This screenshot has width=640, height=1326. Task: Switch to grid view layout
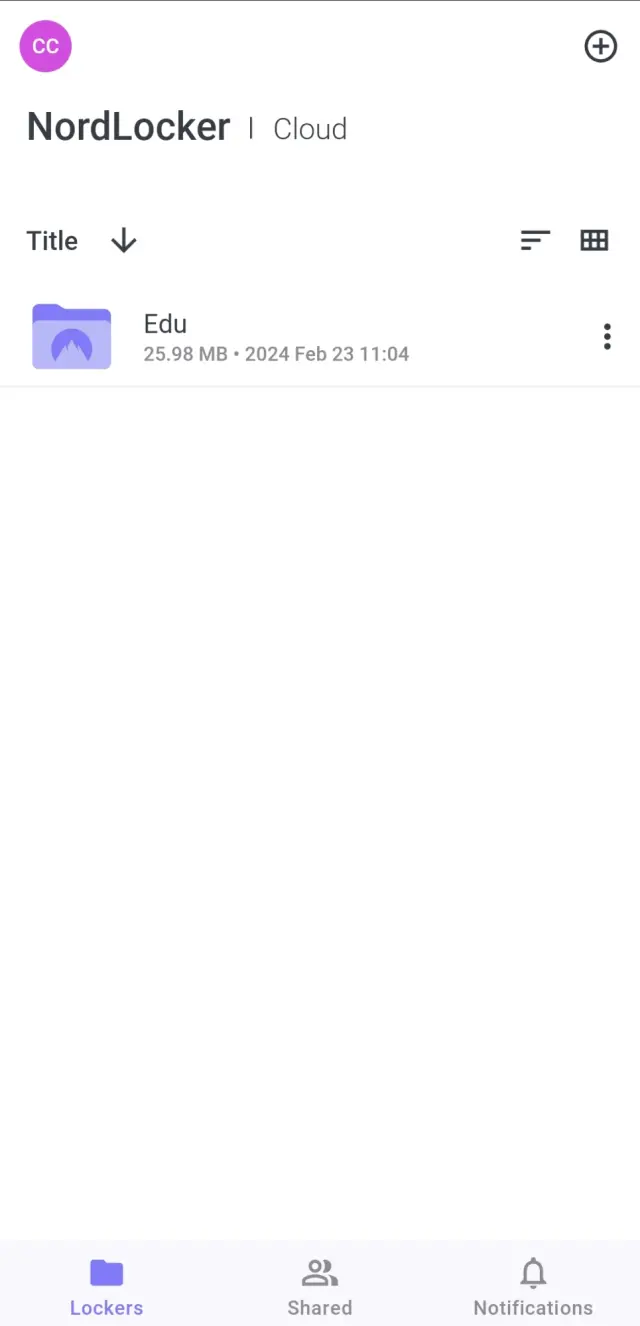coord(594,240)
